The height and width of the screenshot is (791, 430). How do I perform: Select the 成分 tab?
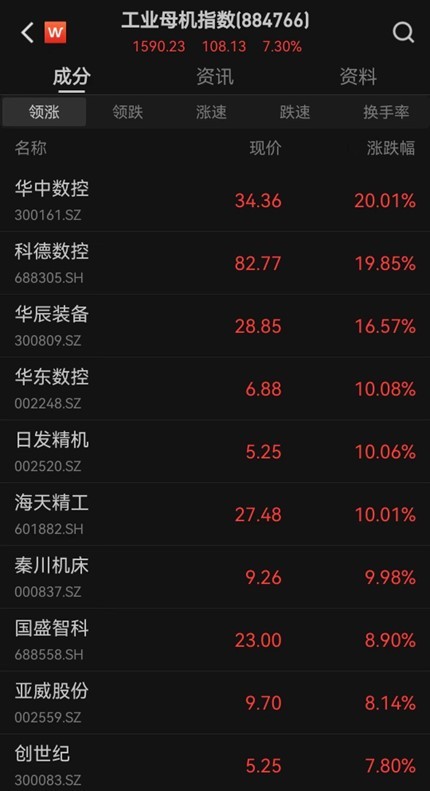72,77
